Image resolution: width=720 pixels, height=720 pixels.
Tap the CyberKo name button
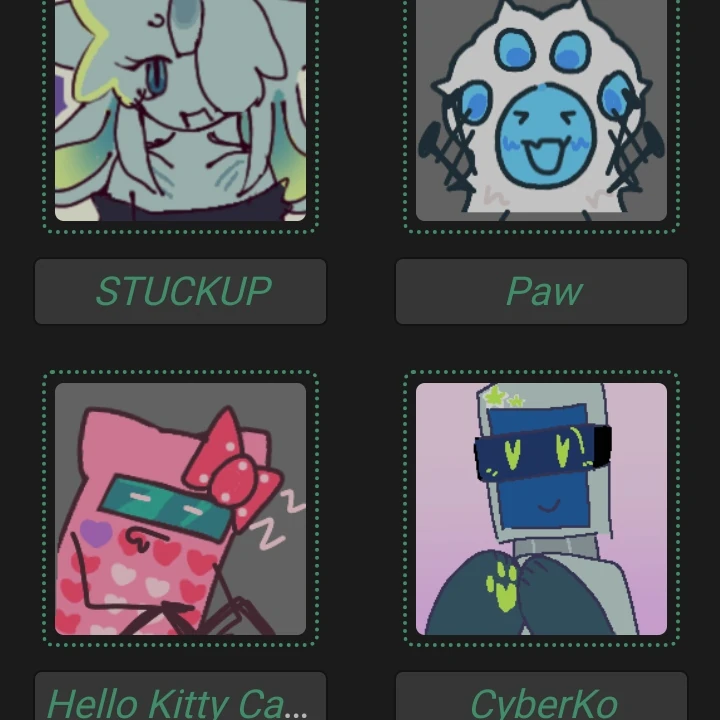541,698
